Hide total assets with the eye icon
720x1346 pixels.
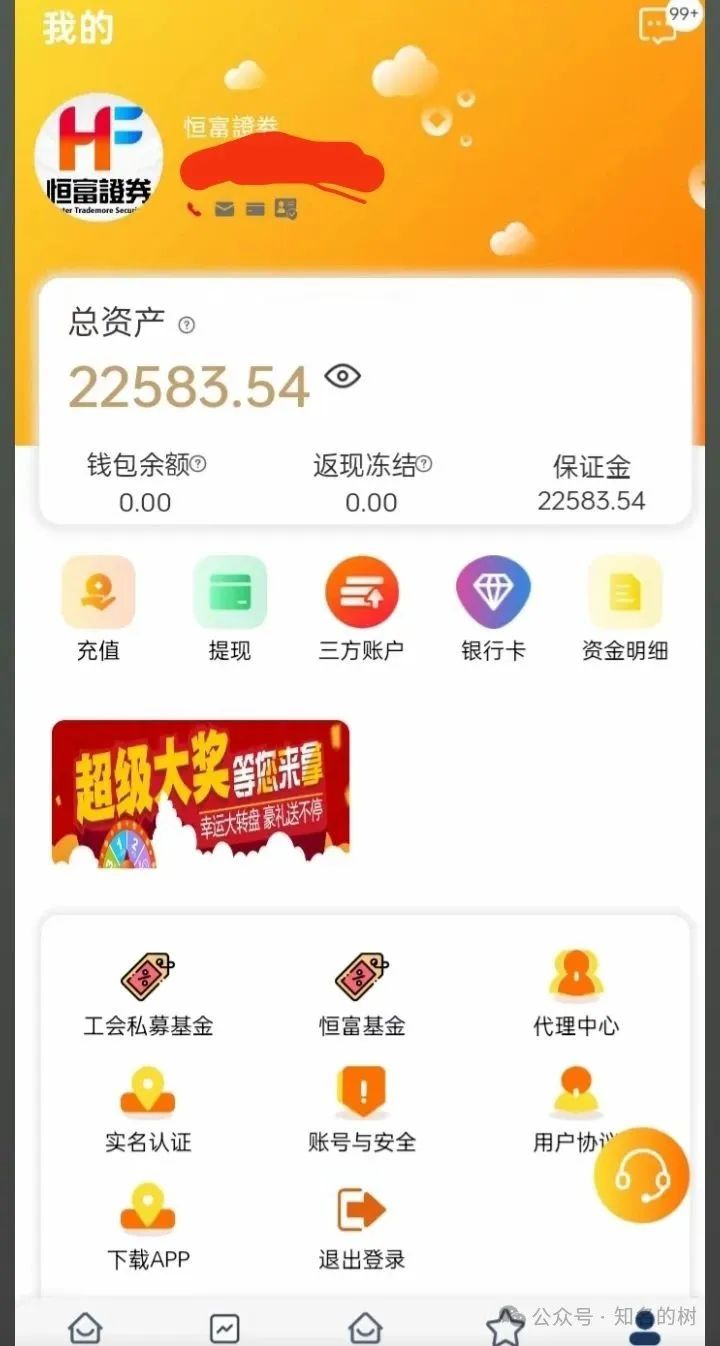(x=342, y=377)
